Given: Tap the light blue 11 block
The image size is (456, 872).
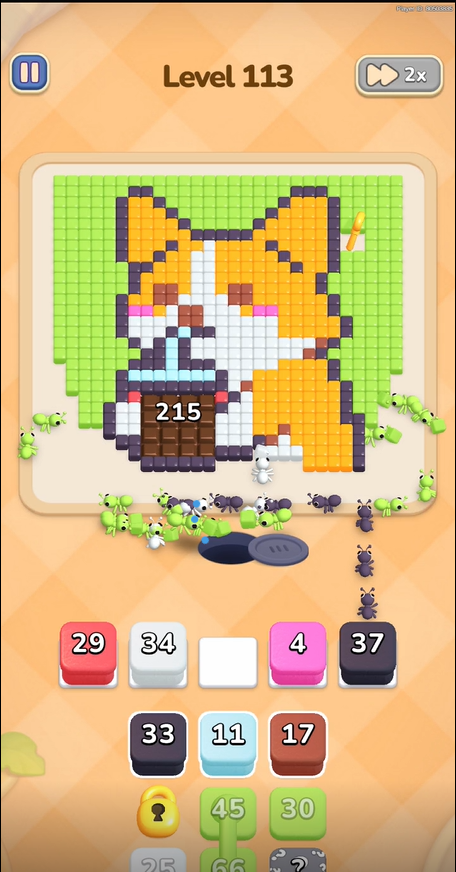Looking at the screenshot, I should point(228,744).
